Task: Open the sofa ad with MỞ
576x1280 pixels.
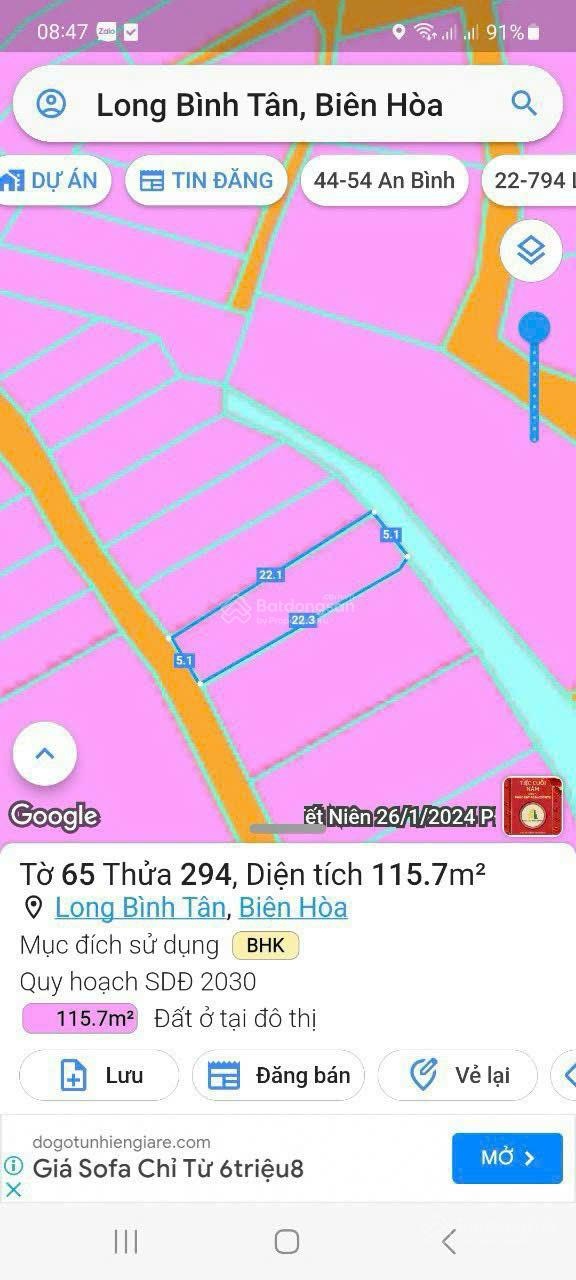Action: [x=508, y=1158]
